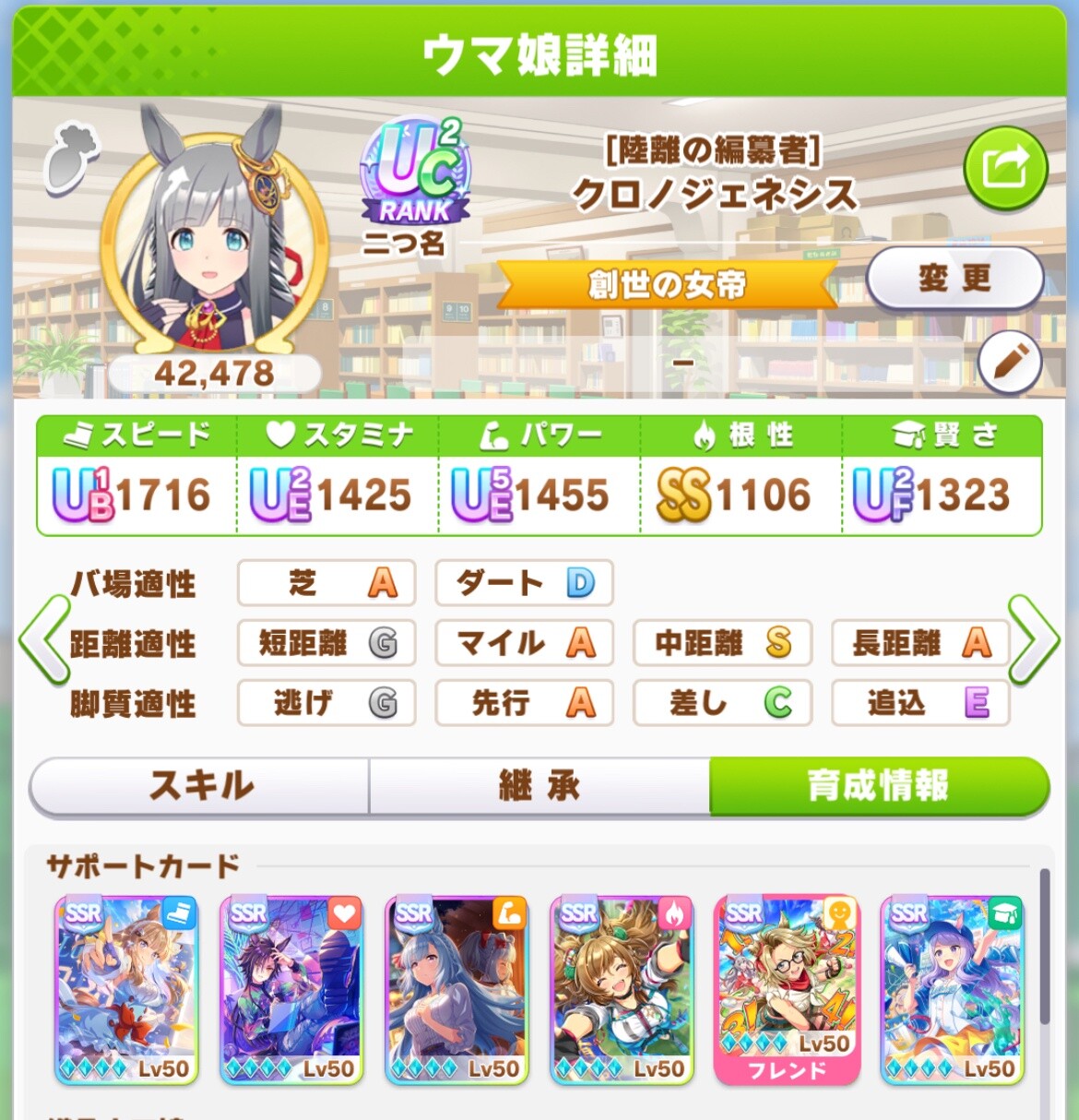Switch to the 継承 tab
The width and height of the screenshot is (1079, 1120).
pyautogui.click(x=539, y=786)
